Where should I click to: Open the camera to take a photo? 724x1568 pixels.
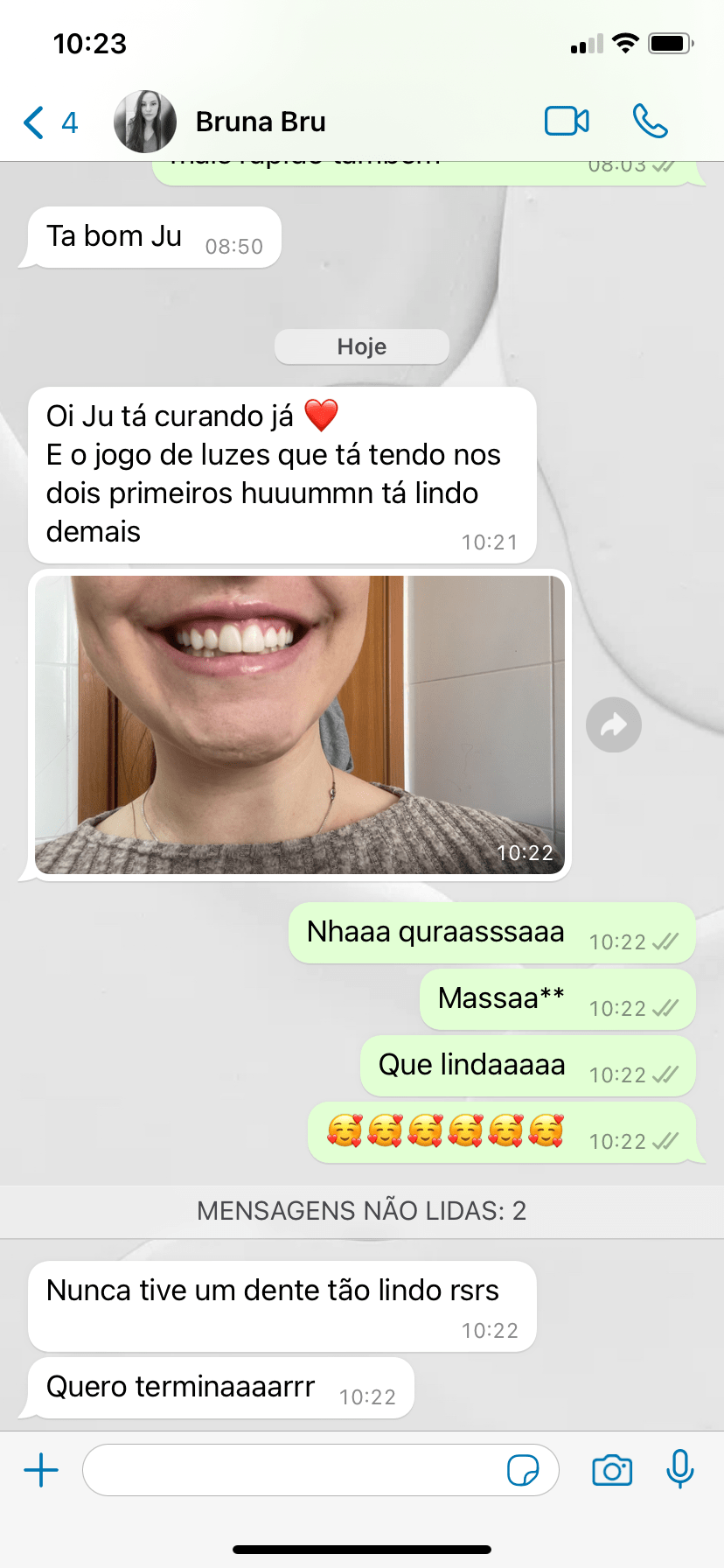click(x=612, y=1470)
